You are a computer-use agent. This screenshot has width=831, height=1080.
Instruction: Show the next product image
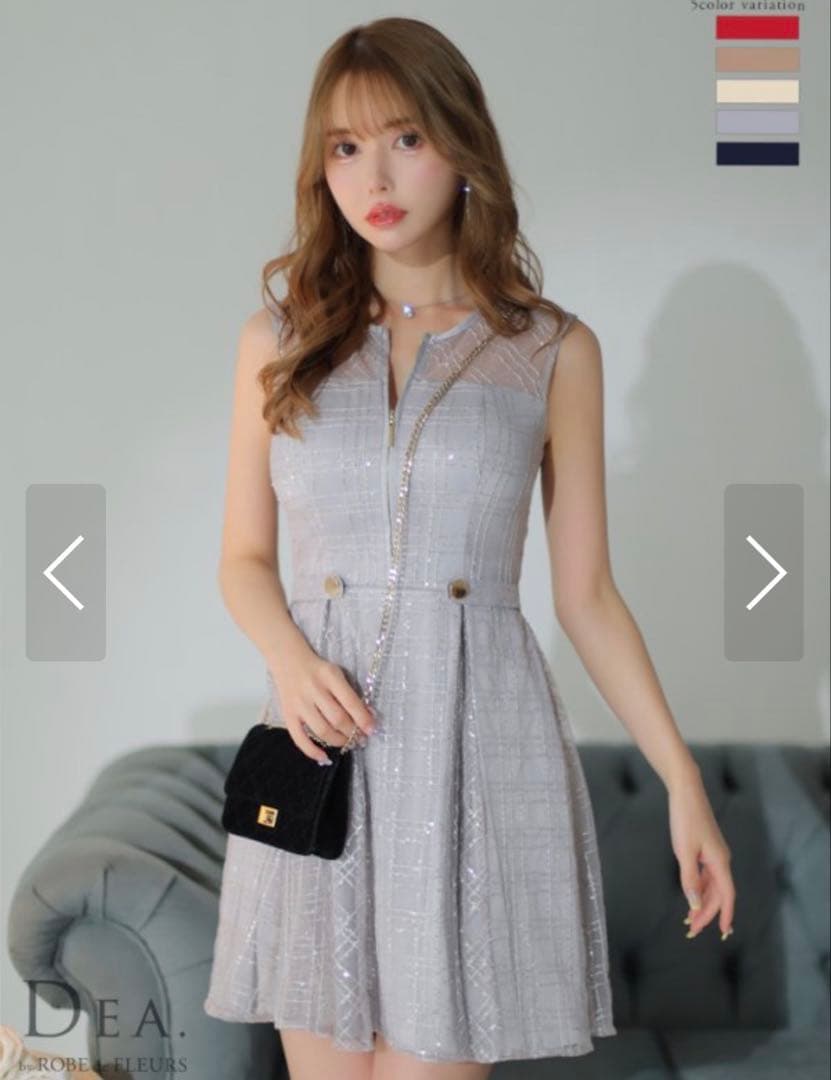[x=764, y=572]
